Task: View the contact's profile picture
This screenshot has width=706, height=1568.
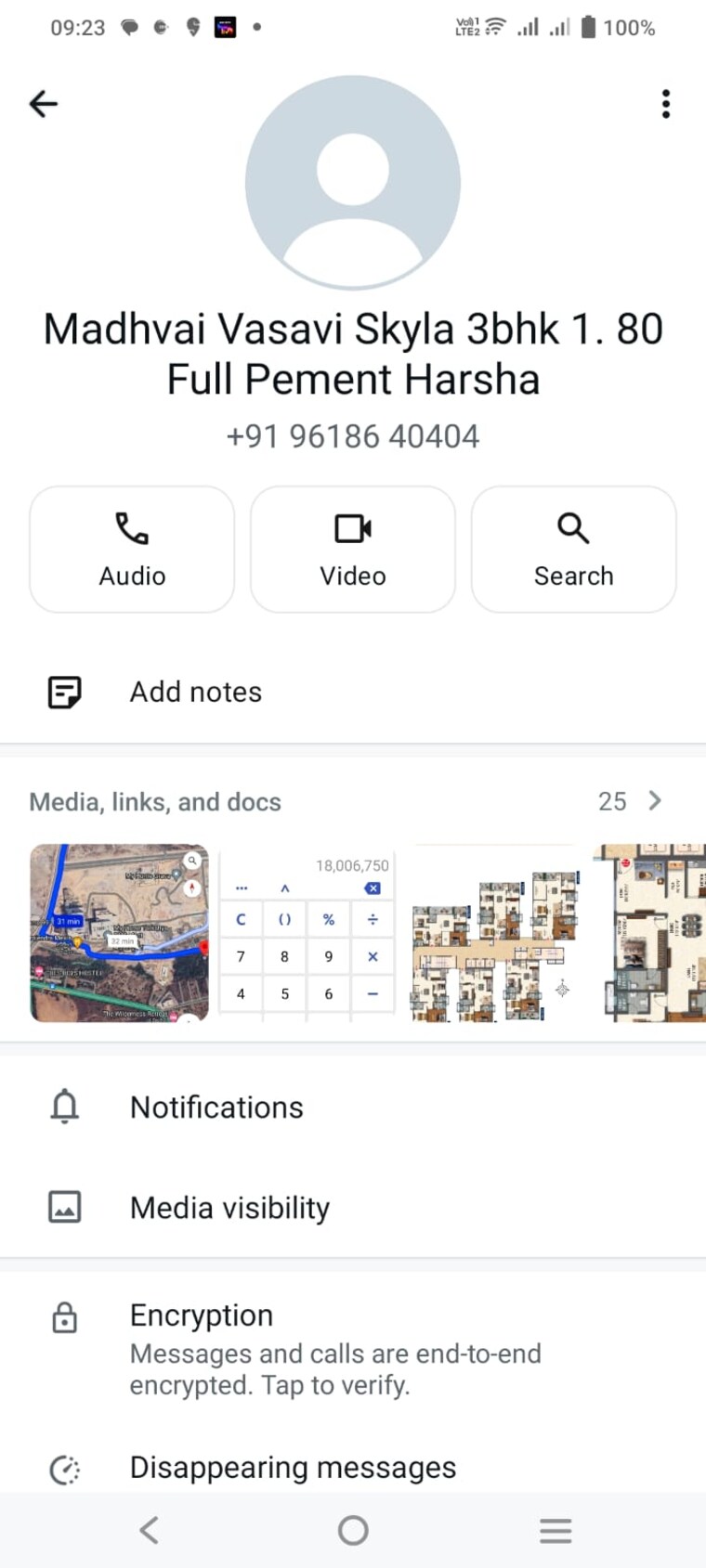Action: (353, 182)
